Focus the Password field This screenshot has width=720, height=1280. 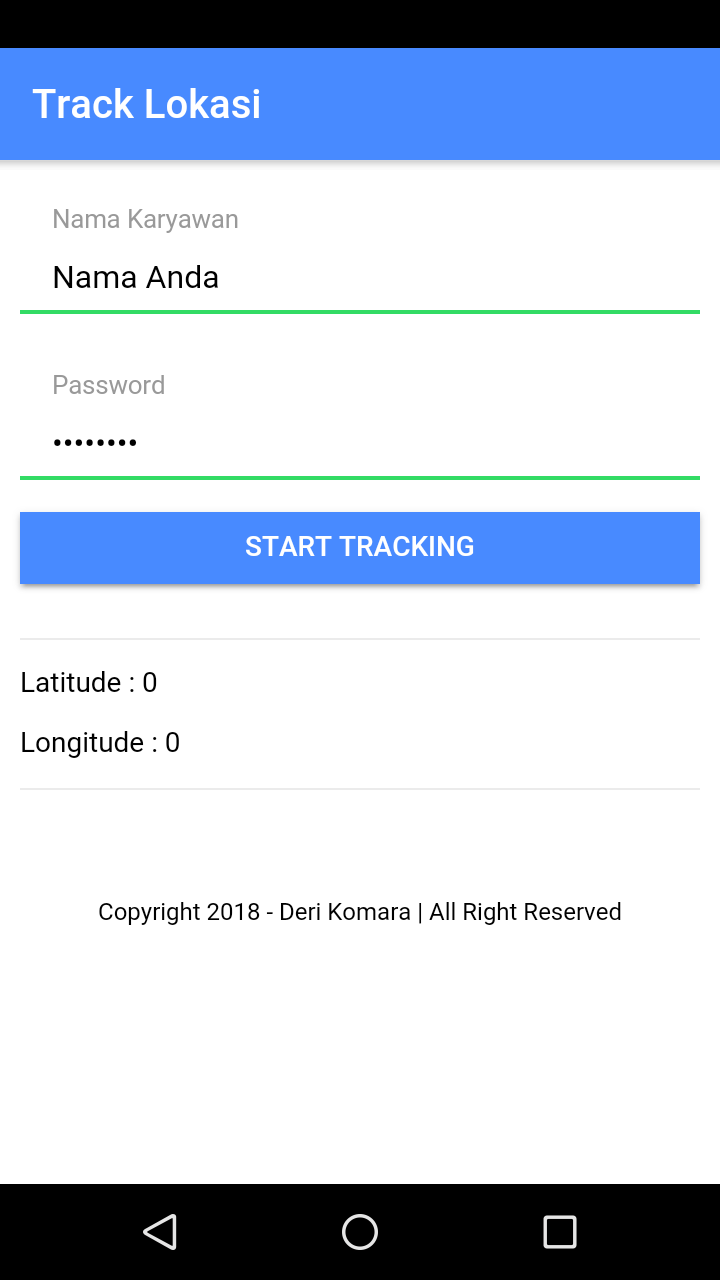coord(360,442)
